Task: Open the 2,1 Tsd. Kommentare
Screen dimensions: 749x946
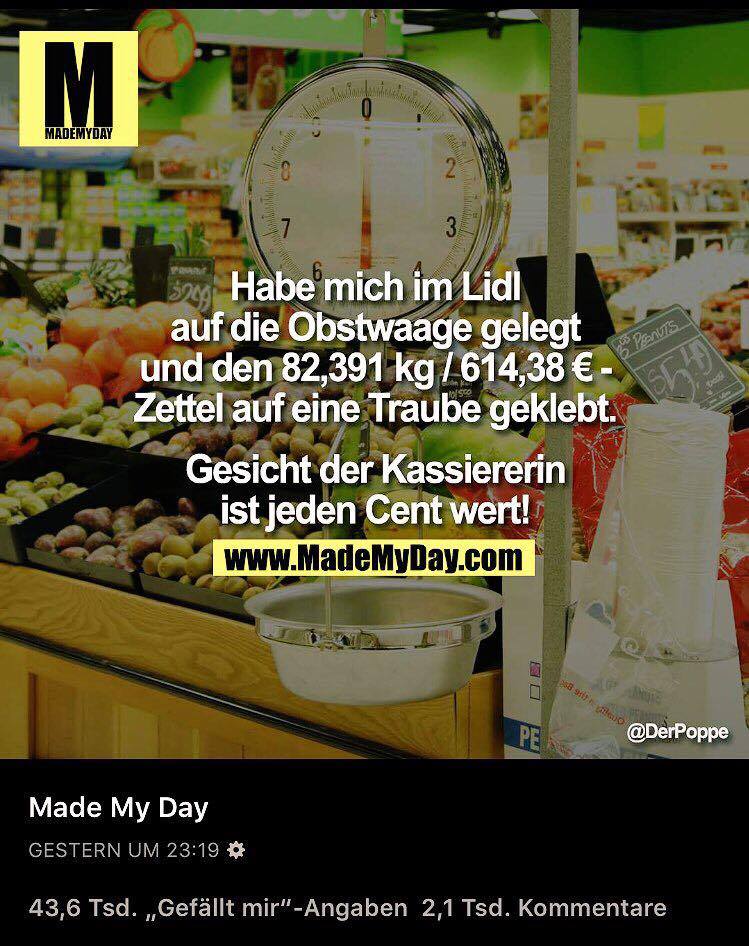Action: pyautogui.click(x=543, y=908)
